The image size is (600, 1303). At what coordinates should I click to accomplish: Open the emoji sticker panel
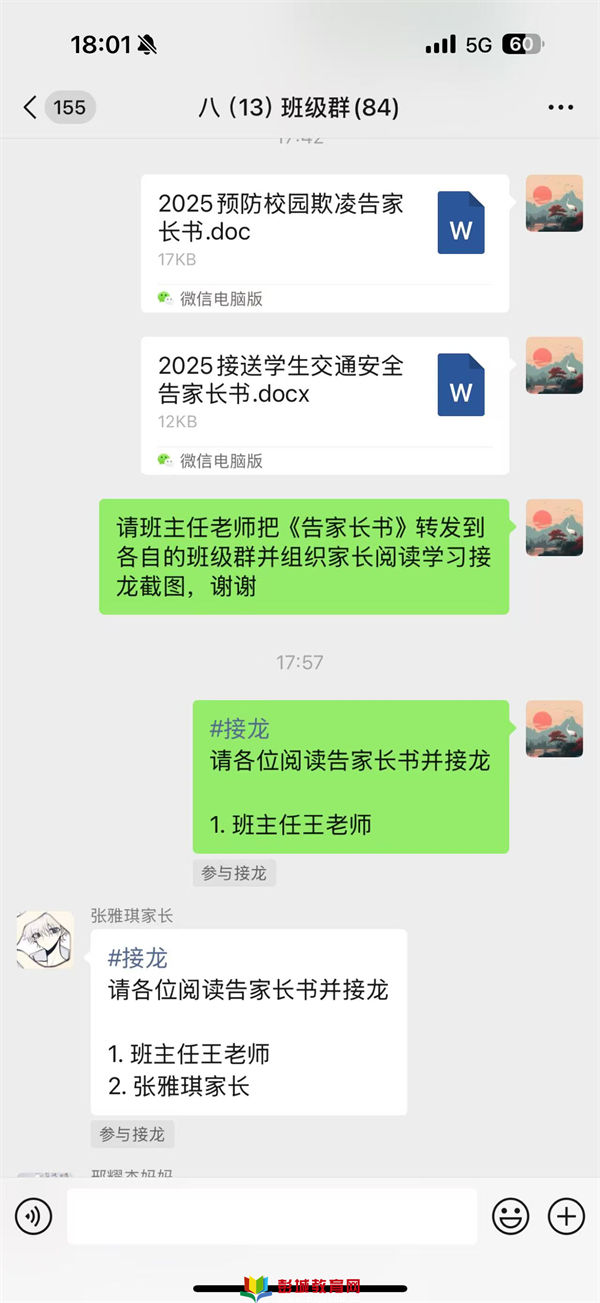511,1216
